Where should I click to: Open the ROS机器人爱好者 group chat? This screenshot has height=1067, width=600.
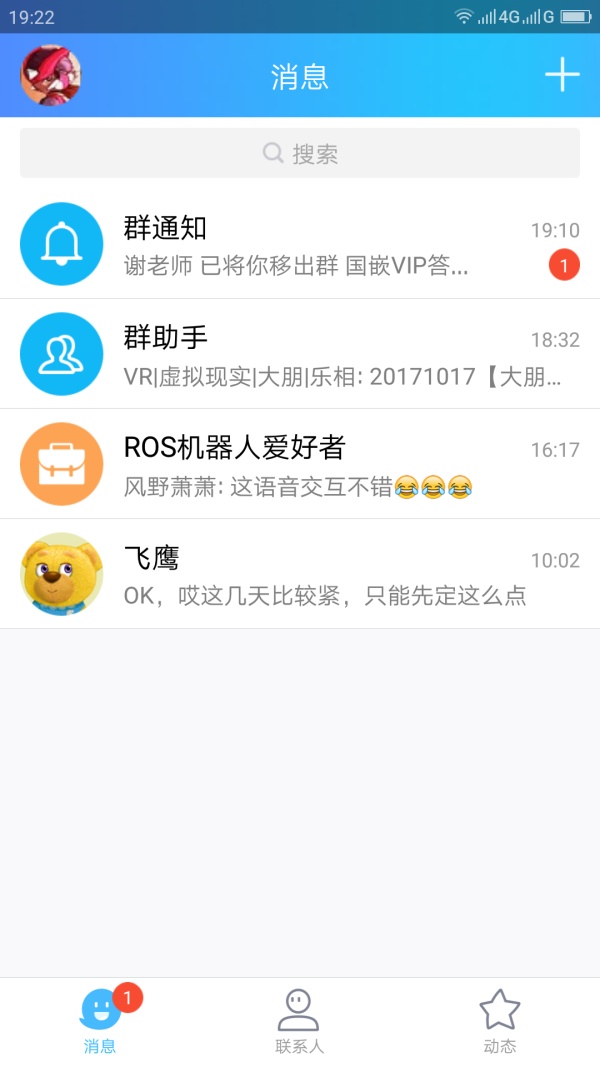300,464
